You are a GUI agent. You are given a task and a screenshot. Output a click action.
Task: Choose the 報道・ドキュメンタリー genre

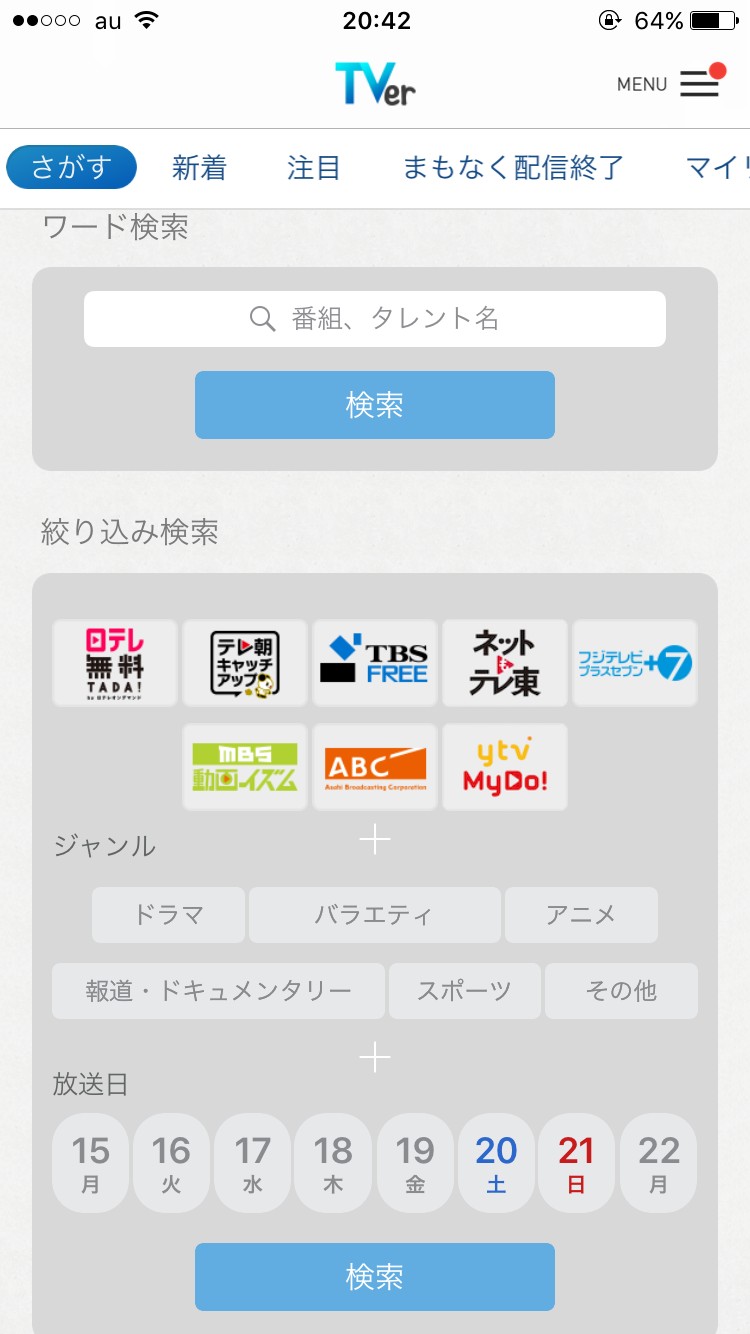pyautogui.click(x=218, y=991)
